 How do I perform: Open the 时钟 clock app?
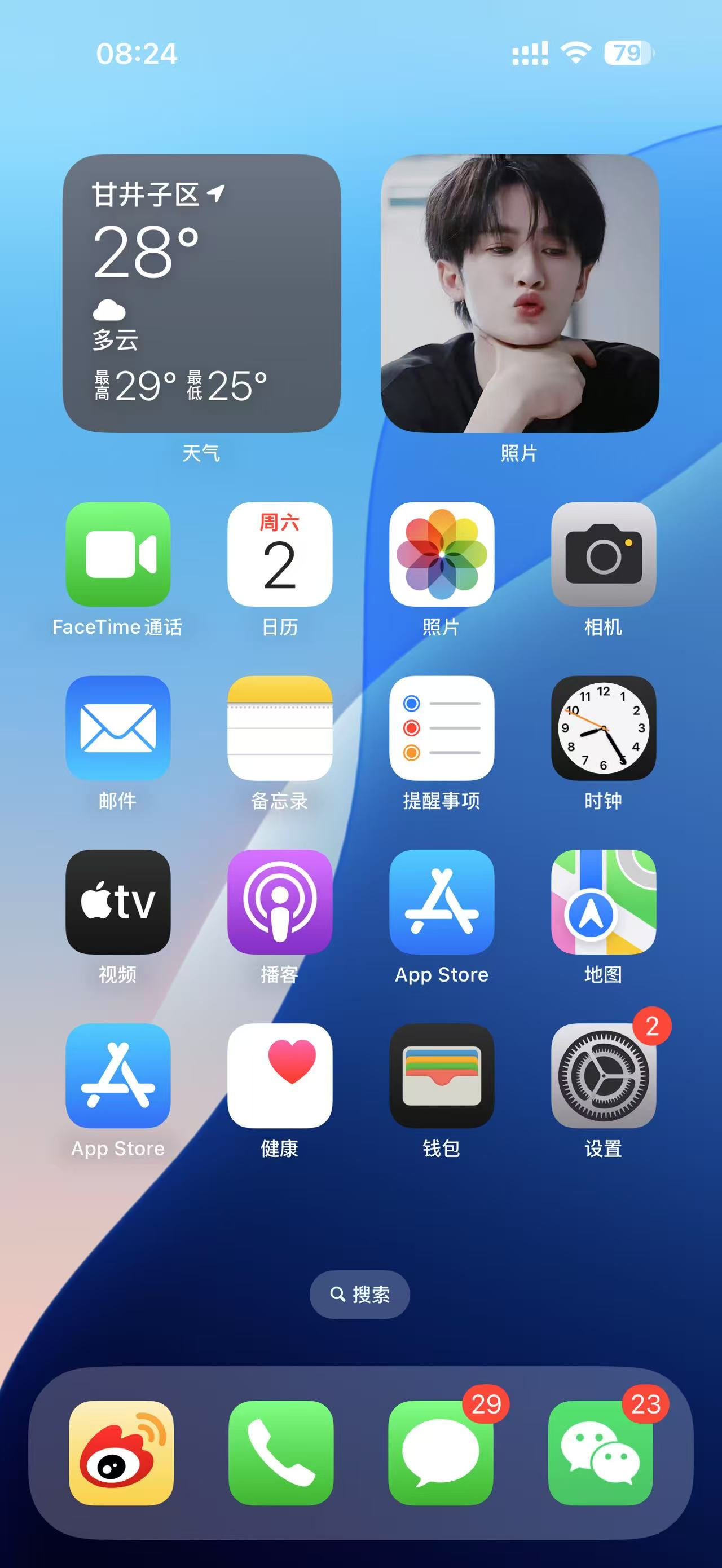(604, 728)
